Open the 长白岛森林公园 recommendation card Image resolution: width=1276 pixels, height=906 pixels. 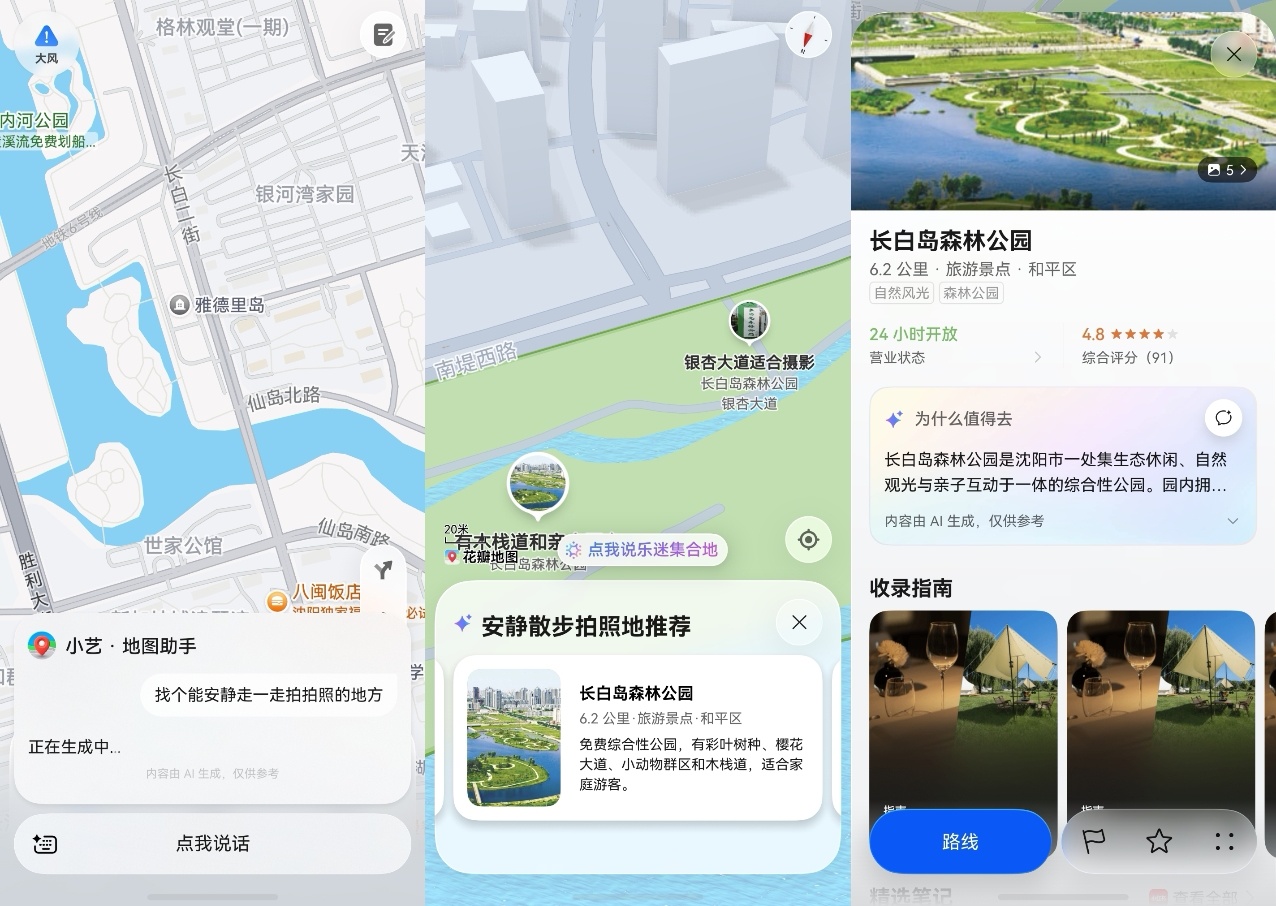(x=638, y=737)
